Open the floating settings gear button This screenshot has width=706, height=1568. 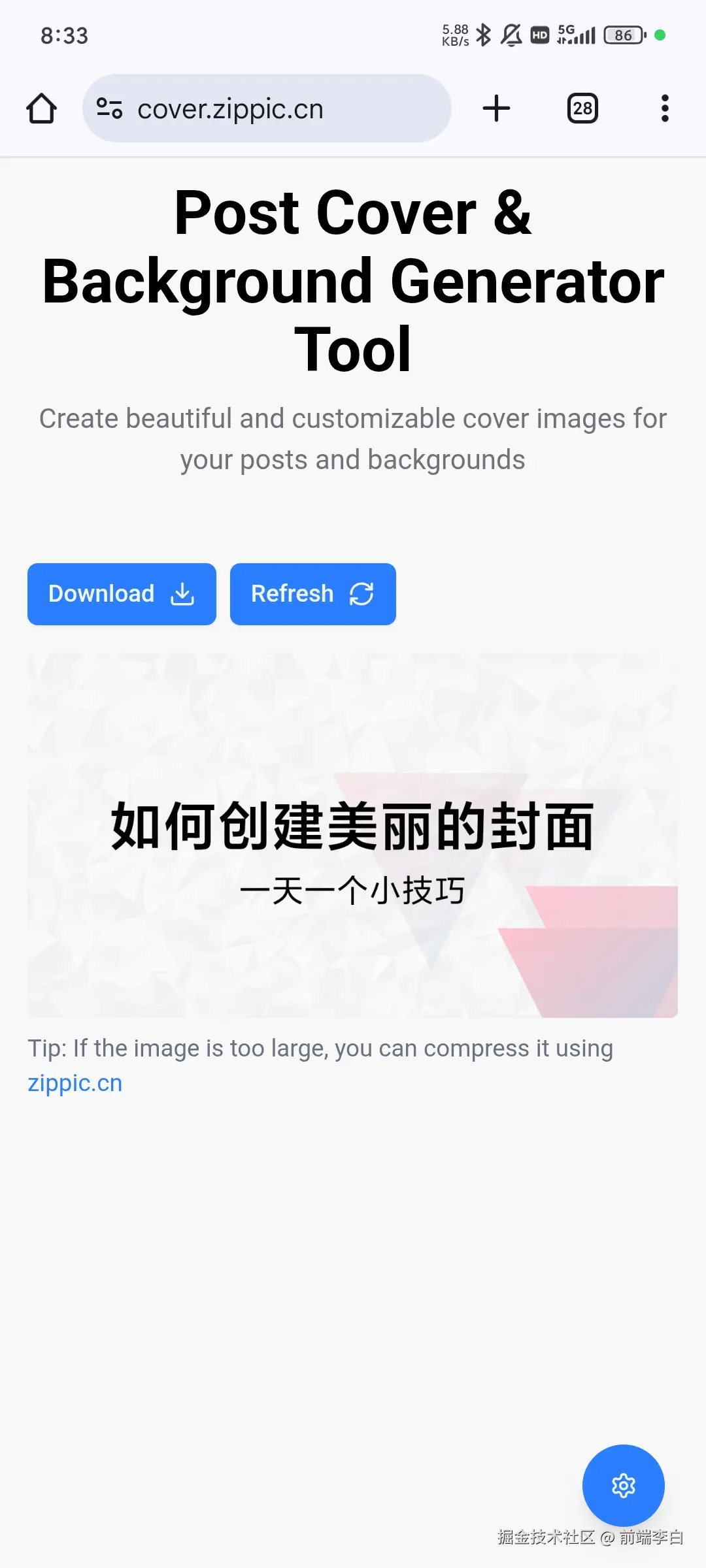[x=623, y=1485]
